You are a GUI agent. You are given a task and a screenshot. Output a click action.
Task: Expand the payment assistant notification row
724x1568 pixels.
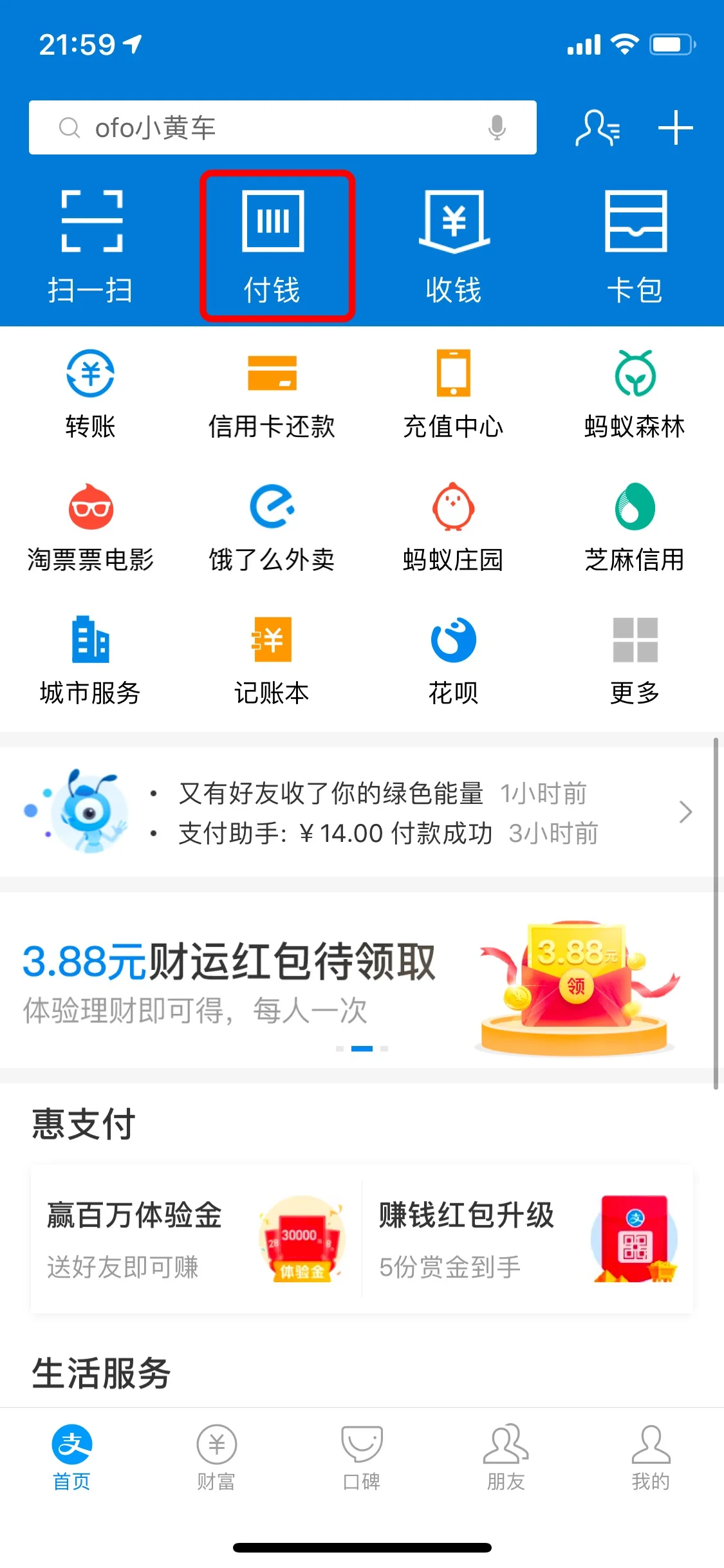[x=362, y=812]
